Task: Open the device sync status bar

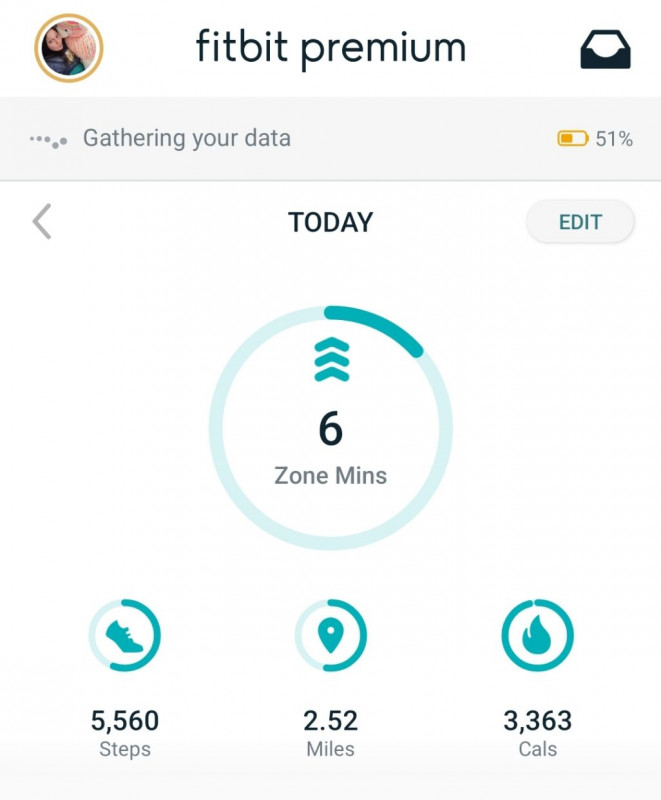Action: 330,138
